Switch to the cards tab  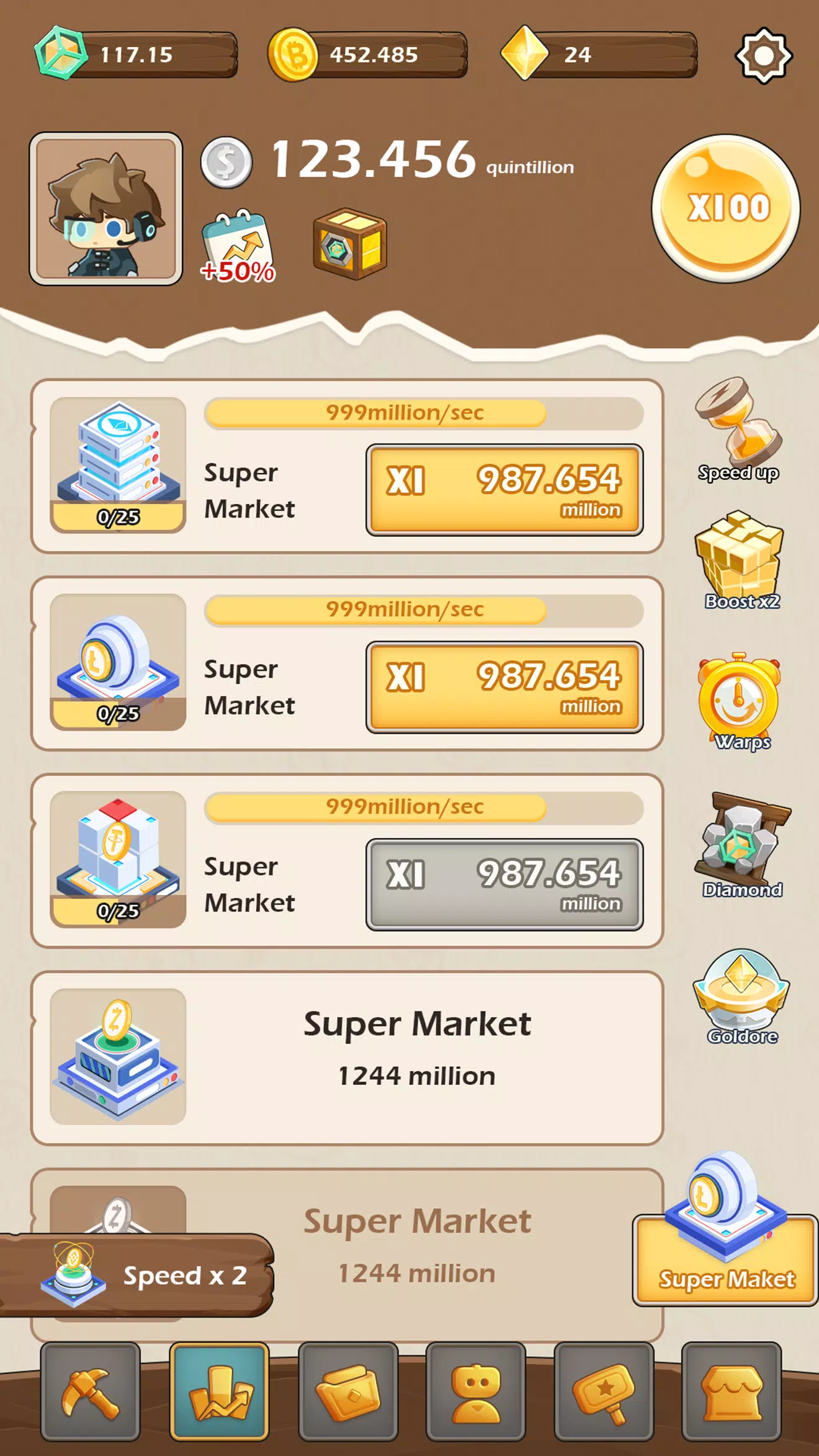pos(348,1391)
